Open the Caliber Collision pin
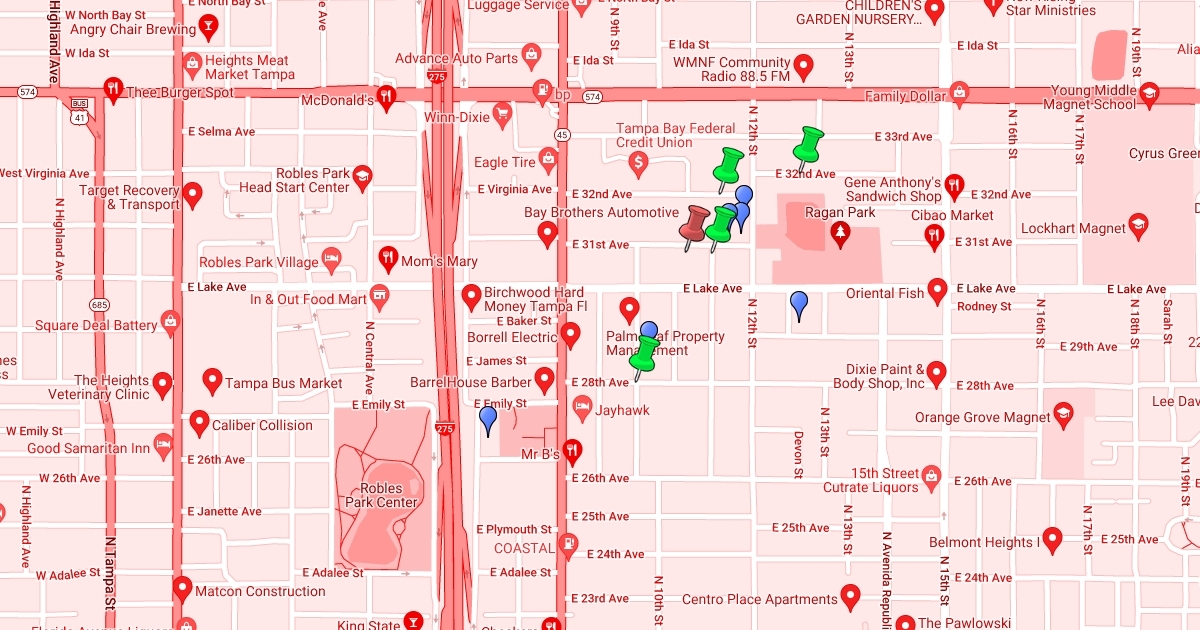1200x630 pixels. click(x=199, y=422)
